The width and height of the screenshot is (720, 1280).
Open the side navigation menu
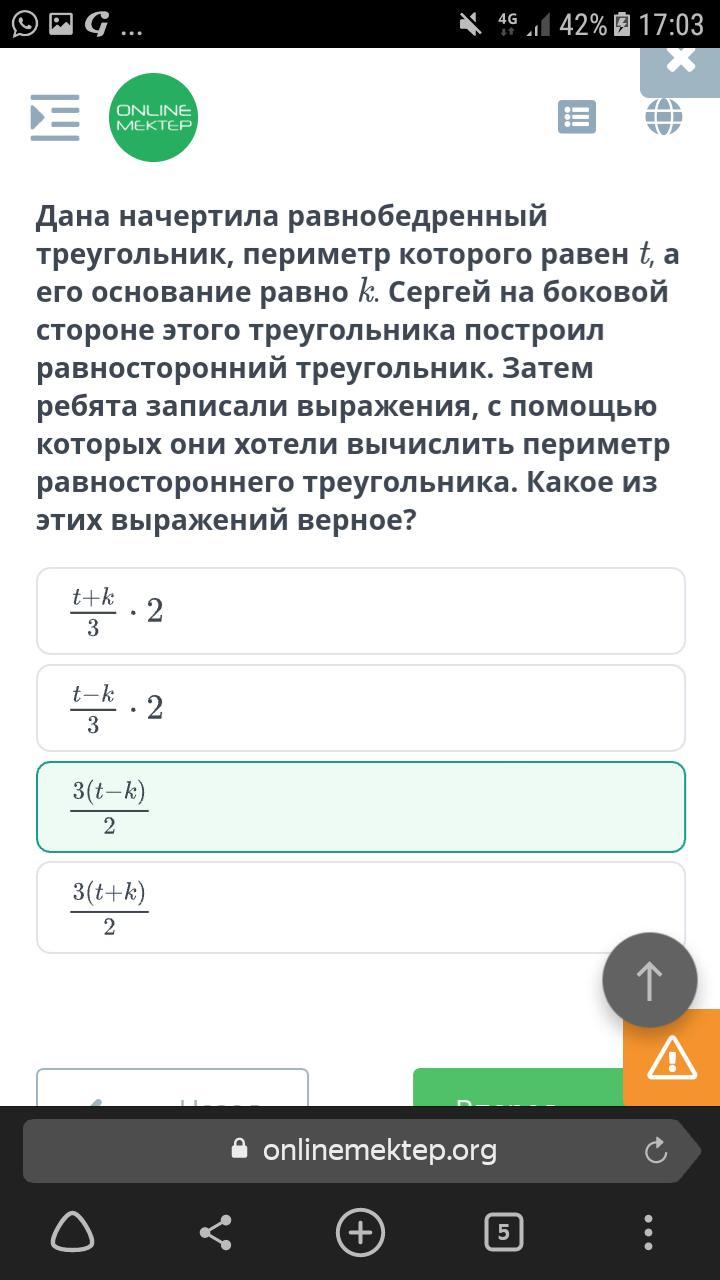pyautogui.click(x=55, y=117)
